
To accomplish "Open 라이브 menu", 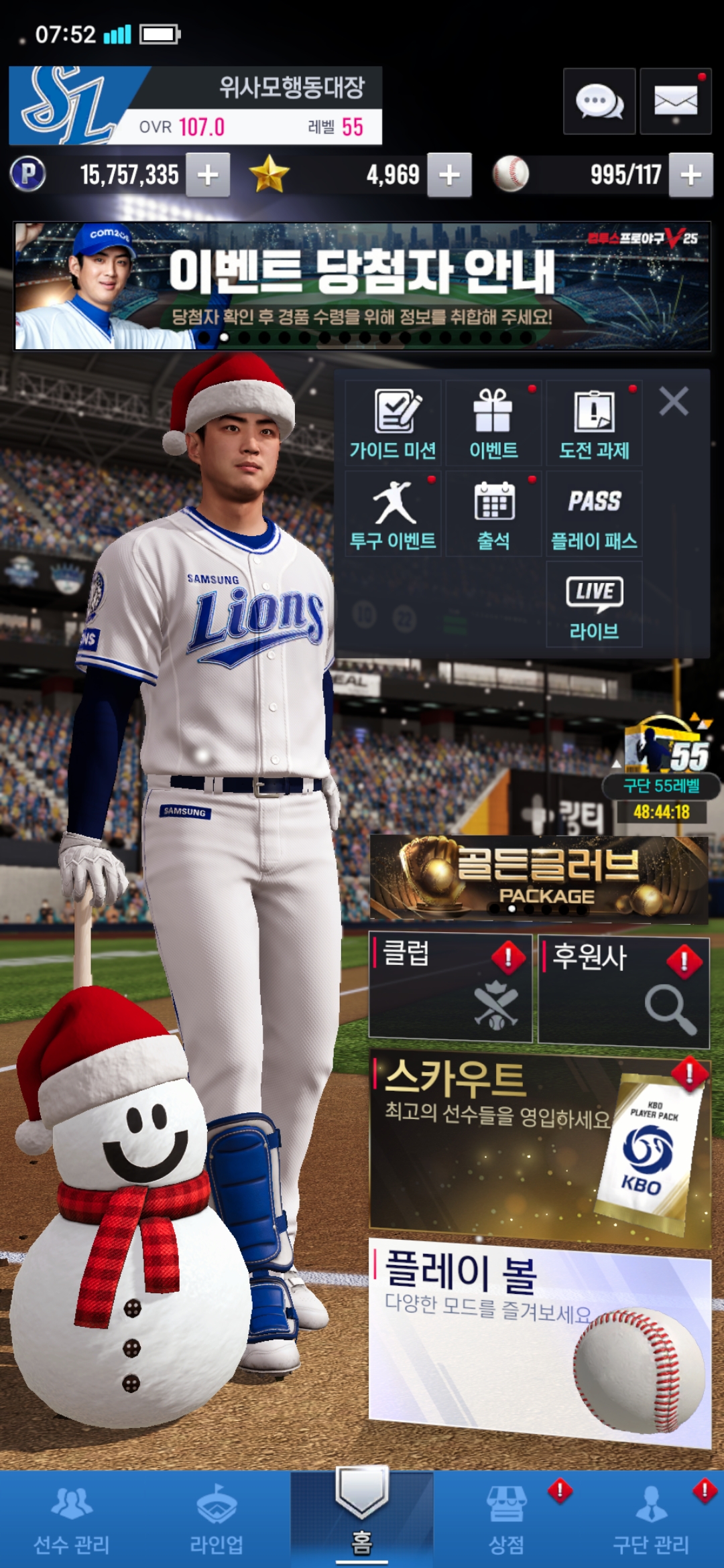I will point(594,604).
